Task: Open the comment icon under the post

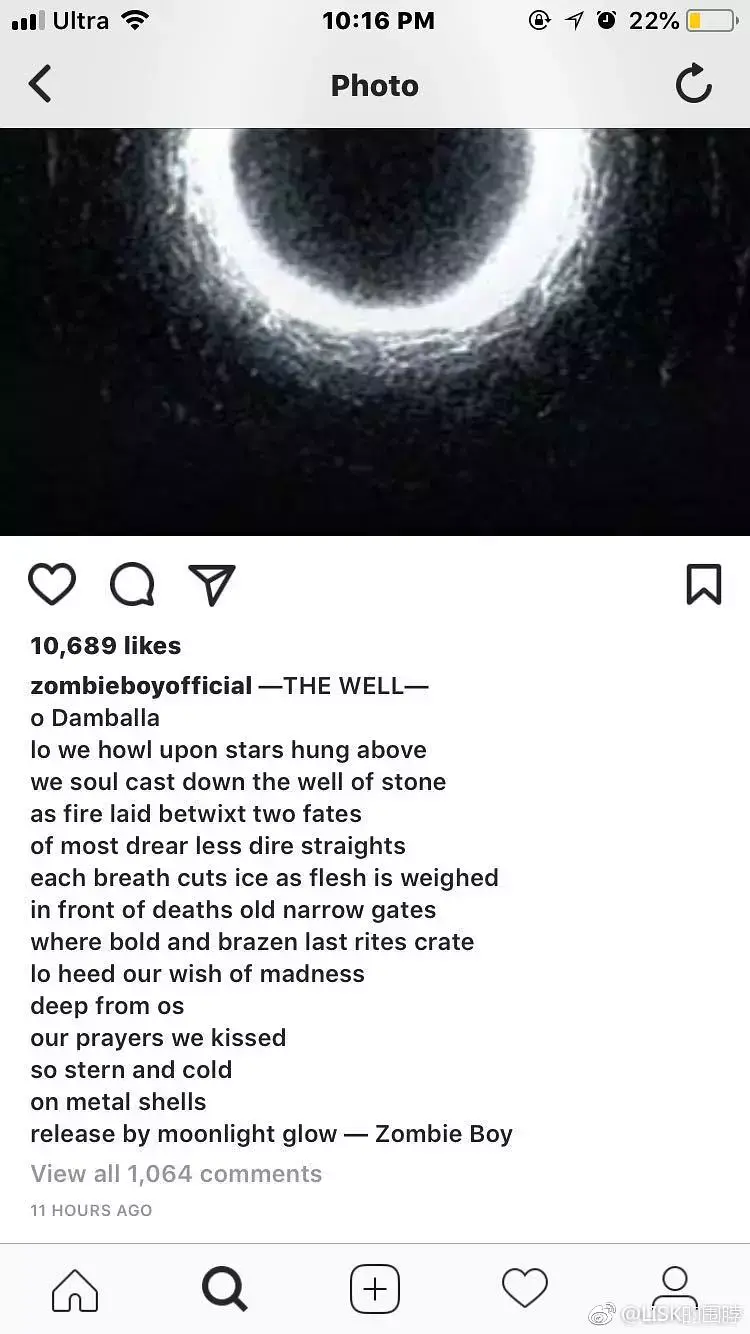Action: coord(132,584)
